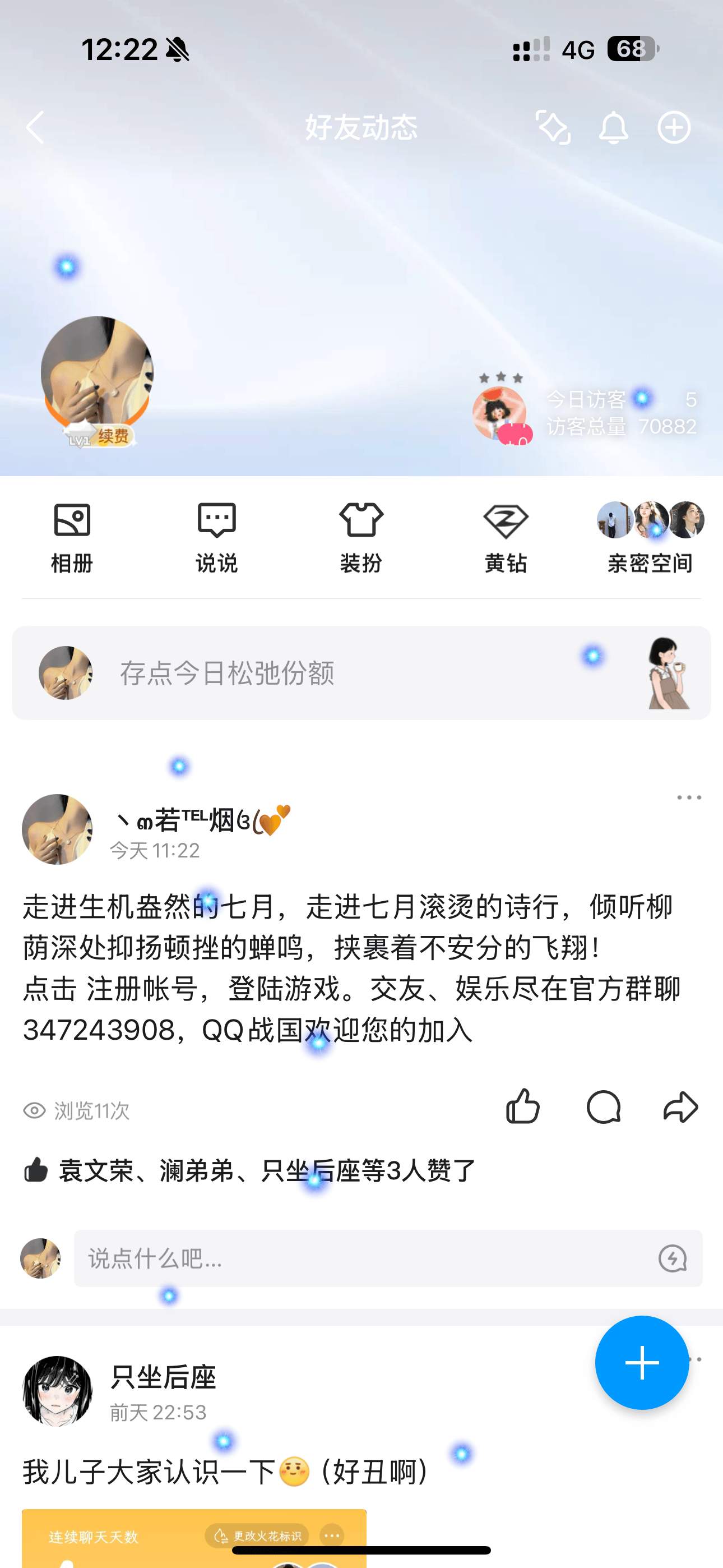Screen dimensions: 723x1568
Task: Tap the circled plus icon in header
Action: coord(674,128)
